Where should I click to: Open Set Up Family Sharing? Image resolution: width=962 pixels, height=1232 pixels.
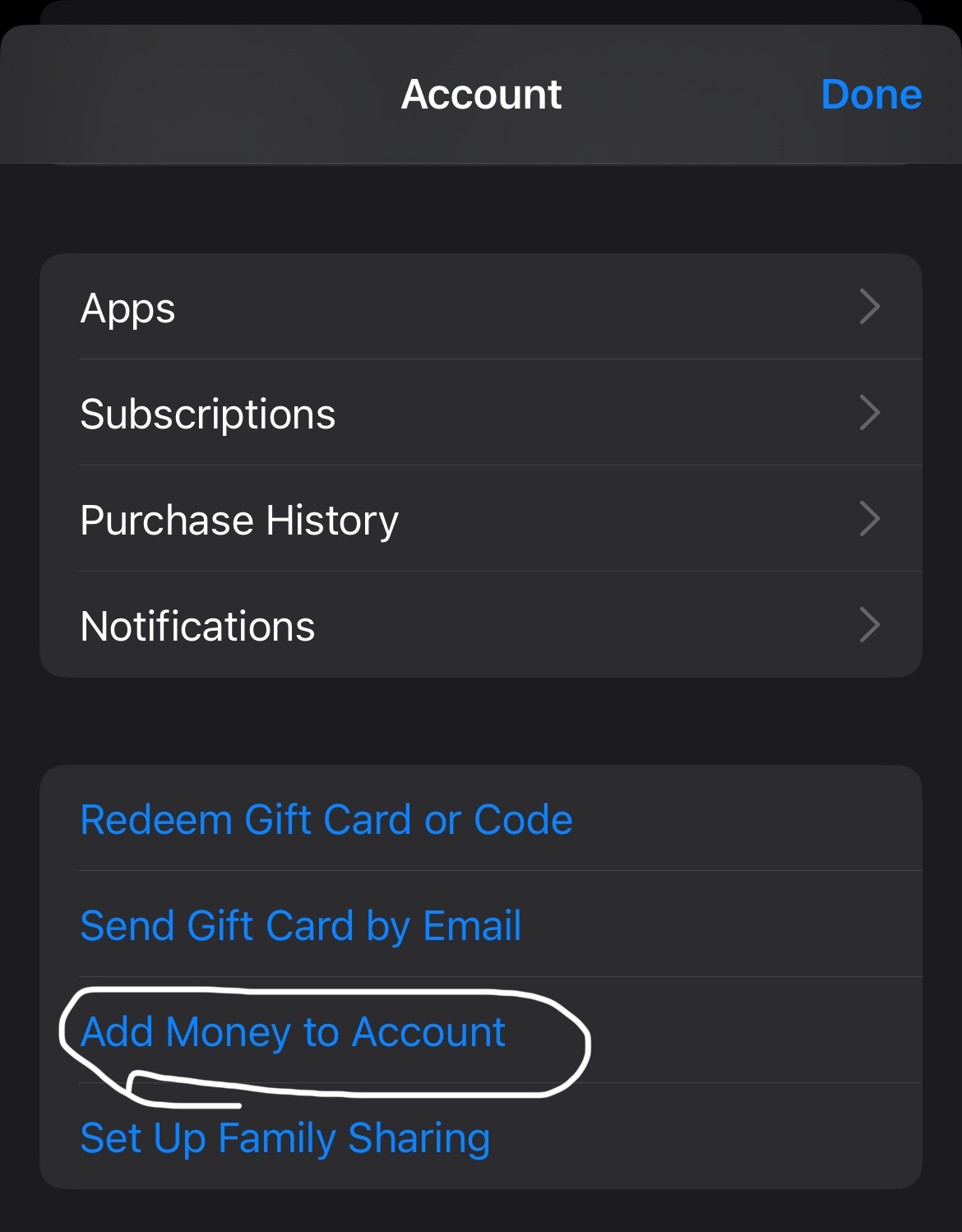tap(481, 1137)
